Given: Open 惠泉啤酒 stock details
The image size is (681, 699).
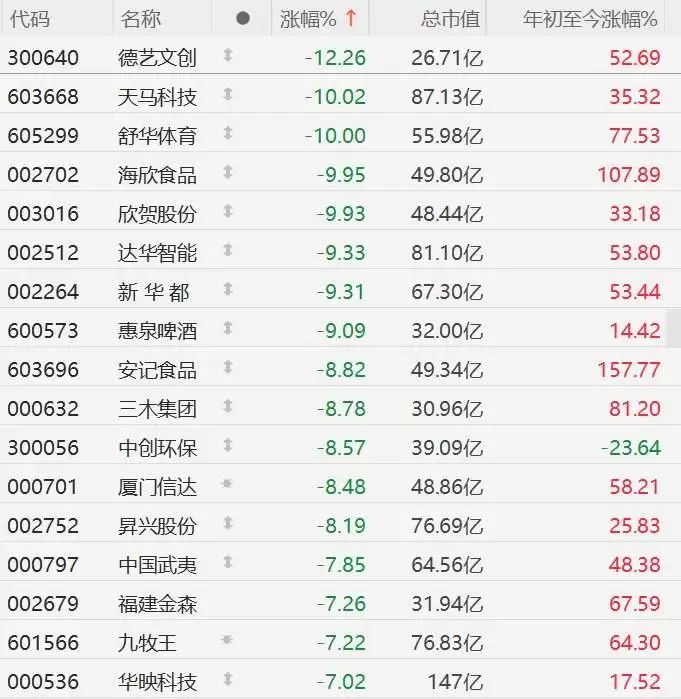Looking at the screenshot, I should [x=157, y=331].
